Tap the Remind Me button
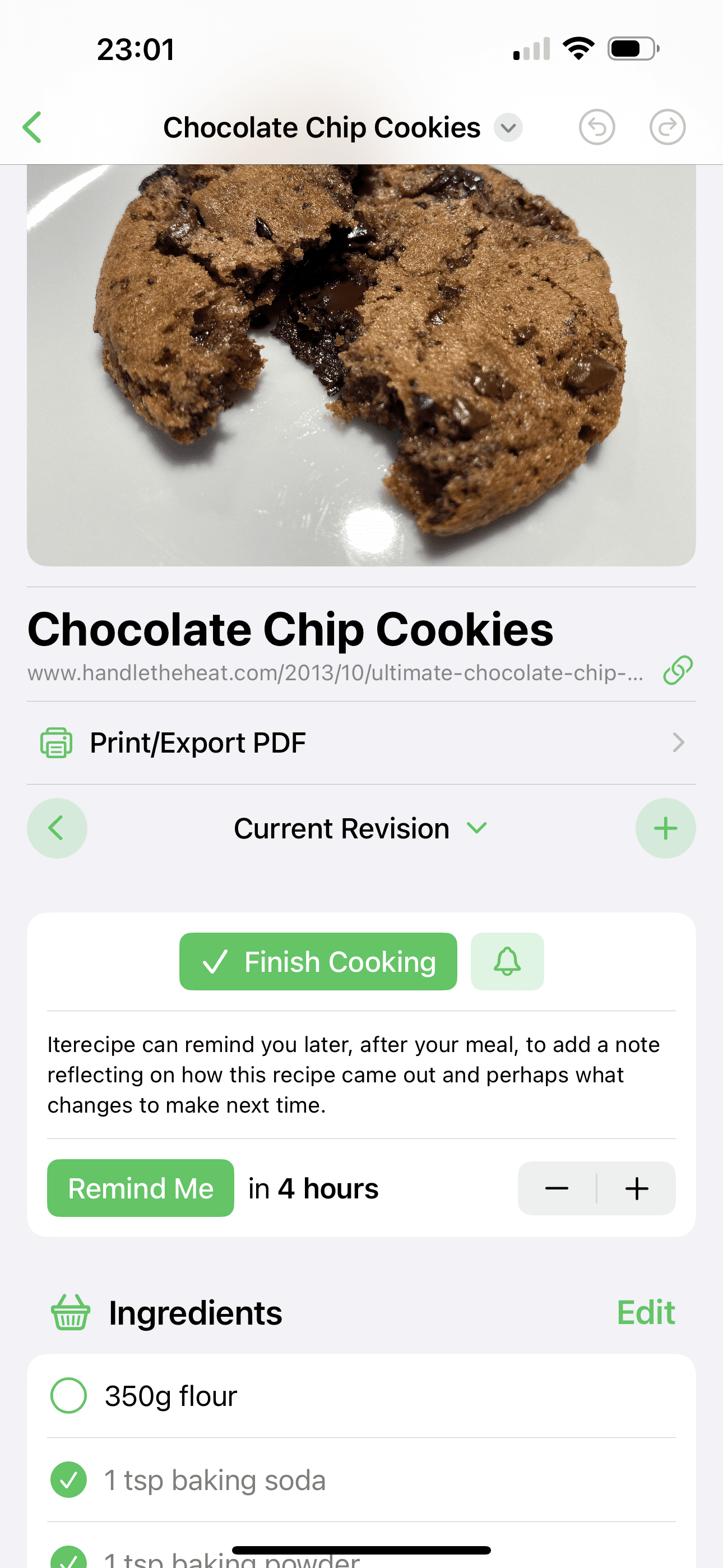Screen dimensions: 723x1568 click(141, 1188)
